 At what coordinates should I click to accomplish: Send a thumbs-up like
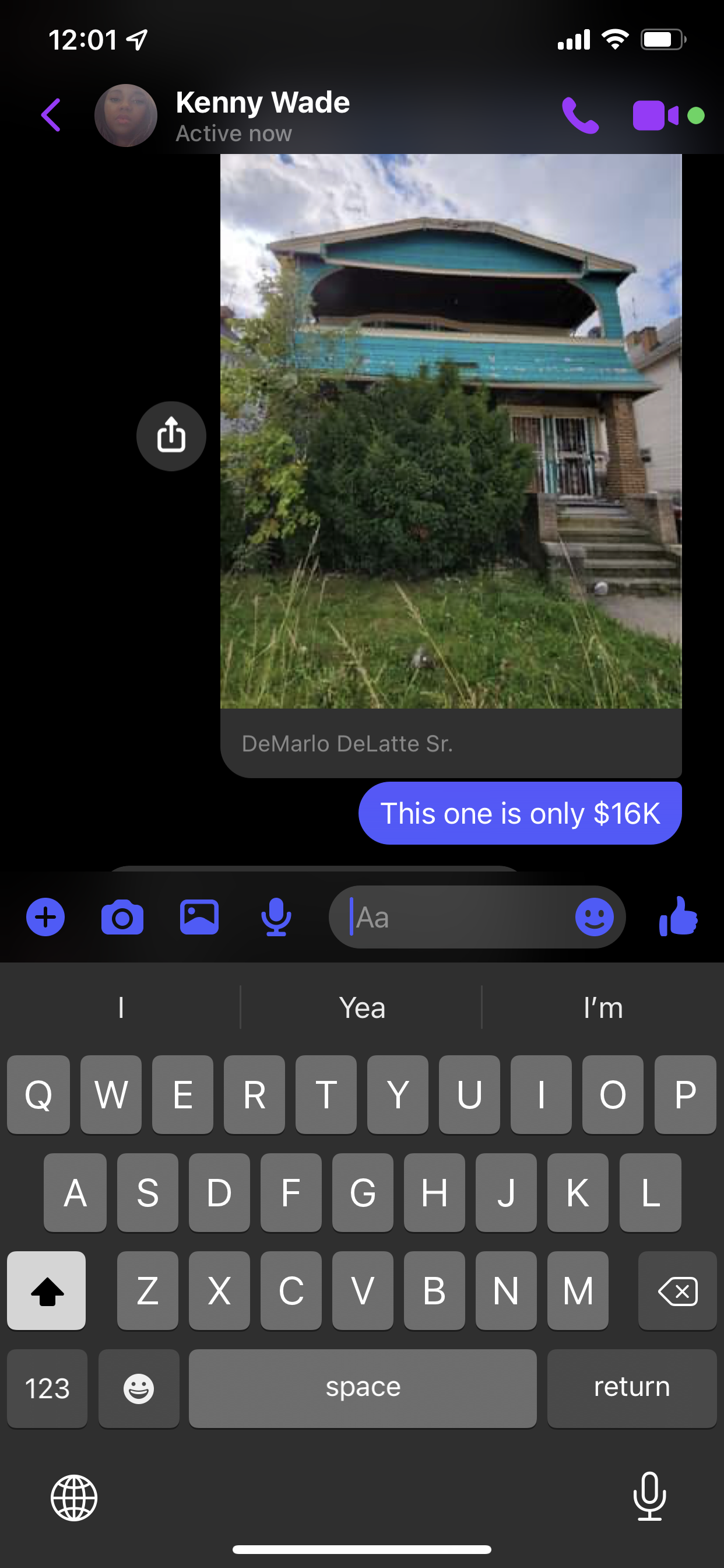(x=679, y=916)
